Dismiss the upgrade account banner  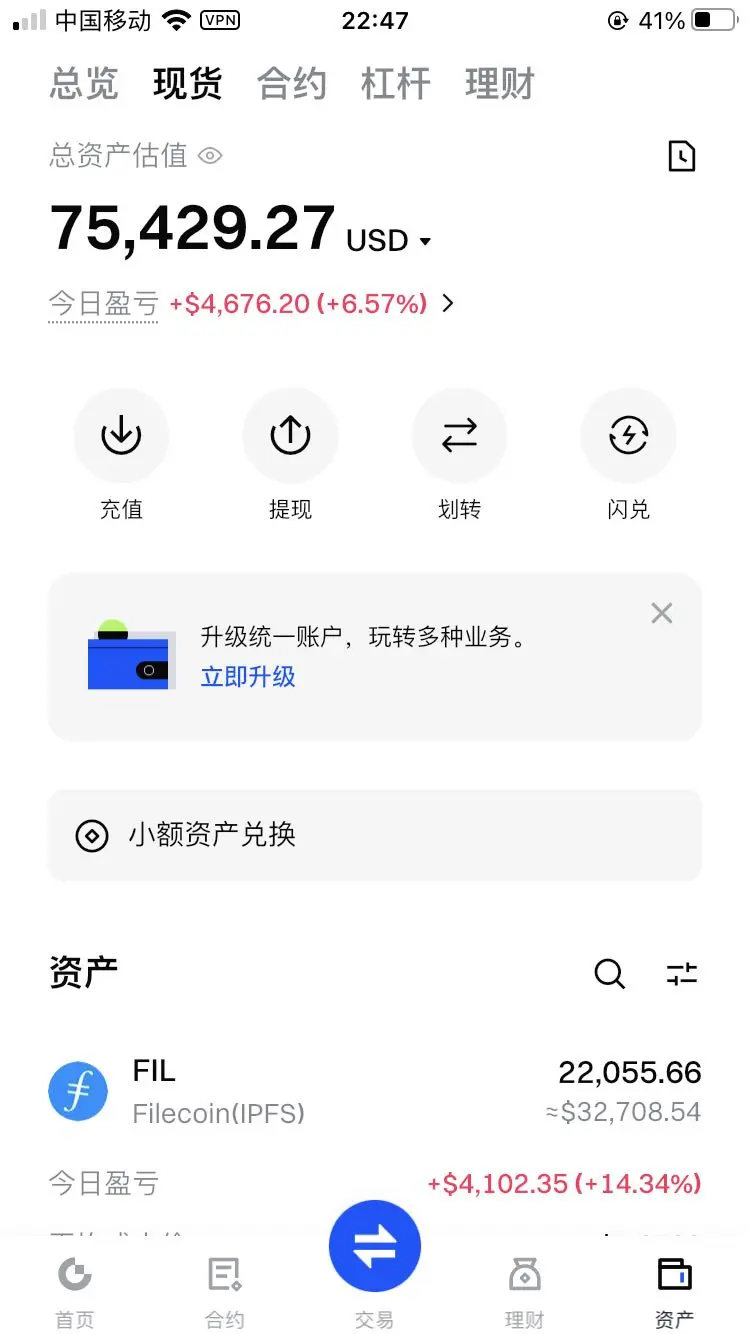point(661,613)
